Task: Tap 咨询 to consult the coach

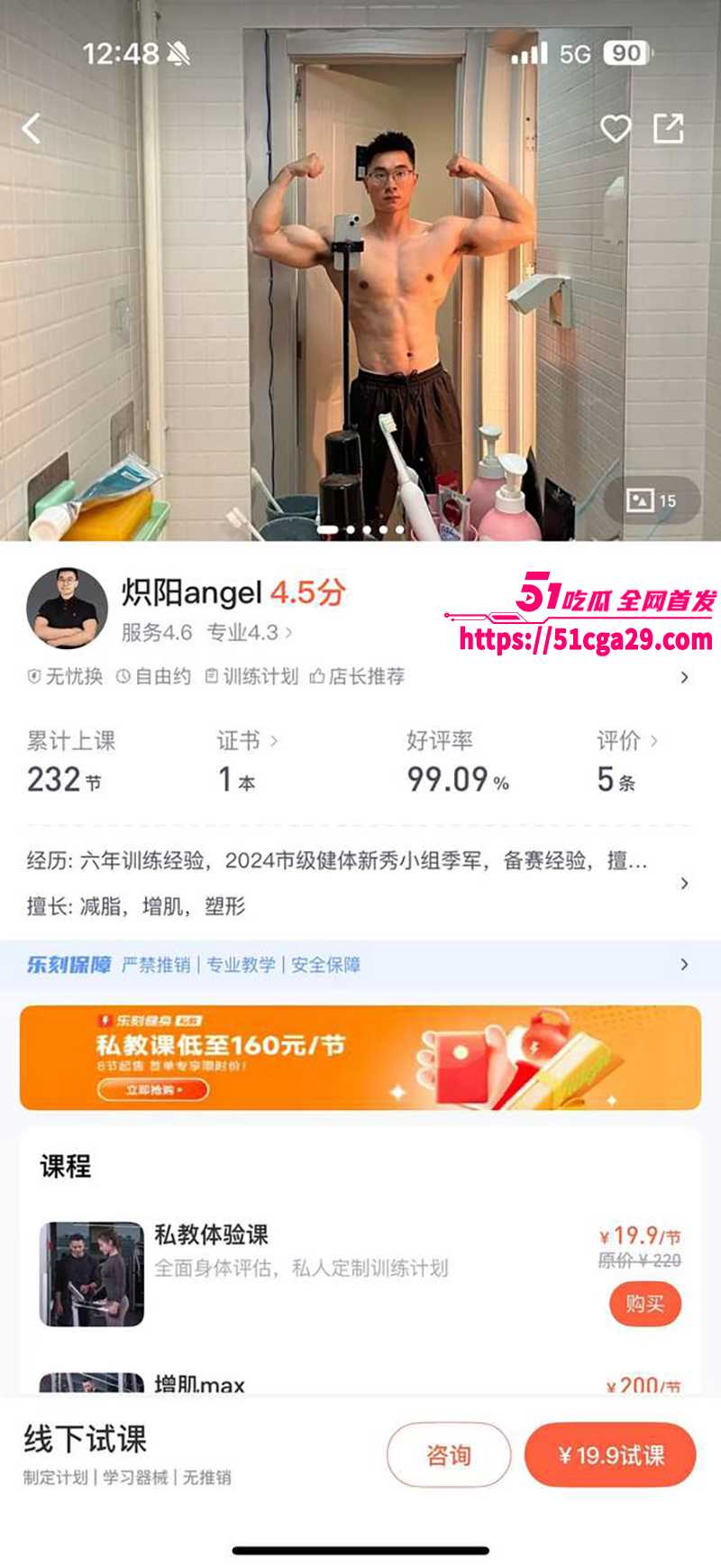Action: tap(450, 1455)
